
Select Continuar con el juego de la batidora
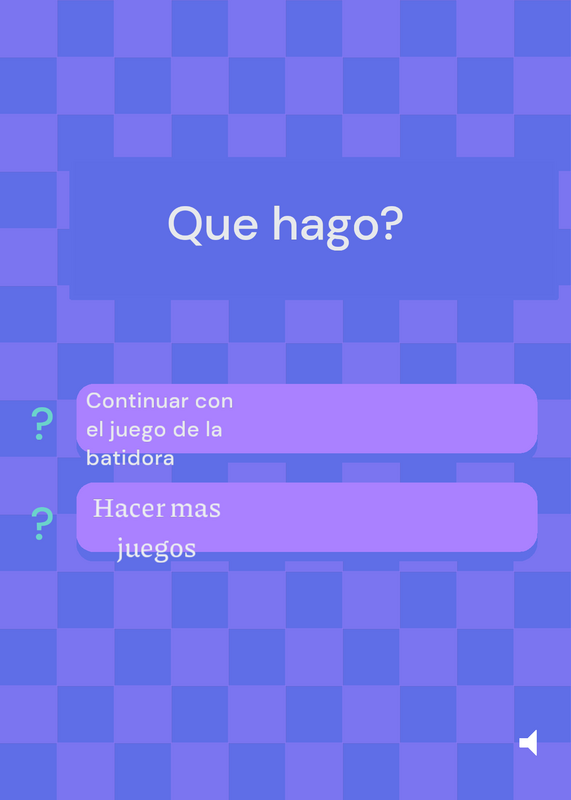click(x=307, y=418)
